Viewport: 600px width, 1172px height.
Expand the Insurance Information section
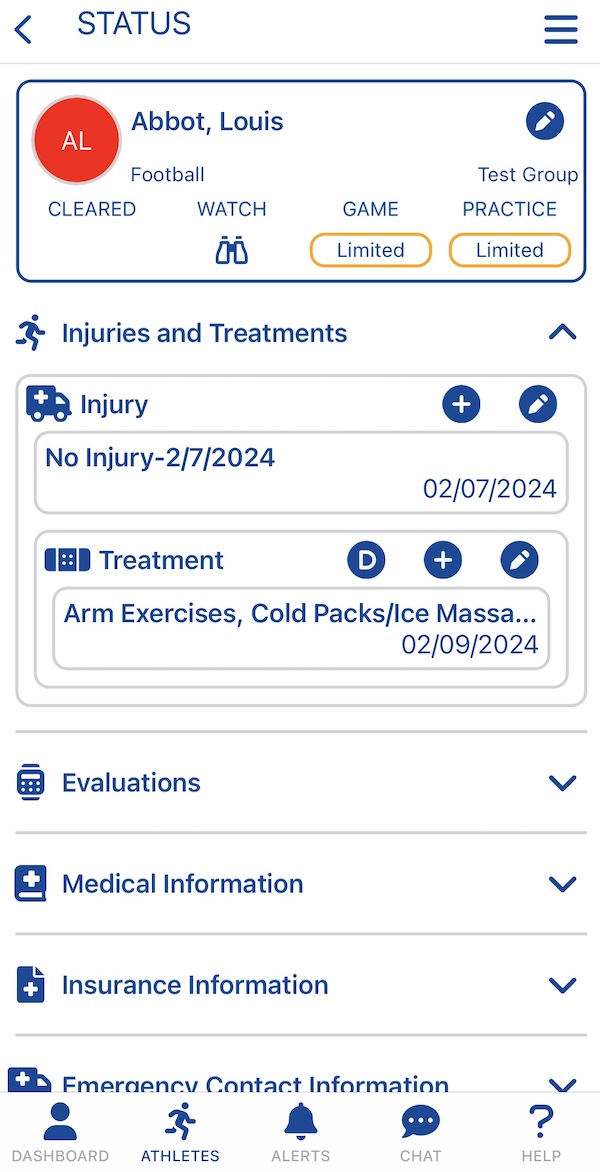click(x=300, y=984)
